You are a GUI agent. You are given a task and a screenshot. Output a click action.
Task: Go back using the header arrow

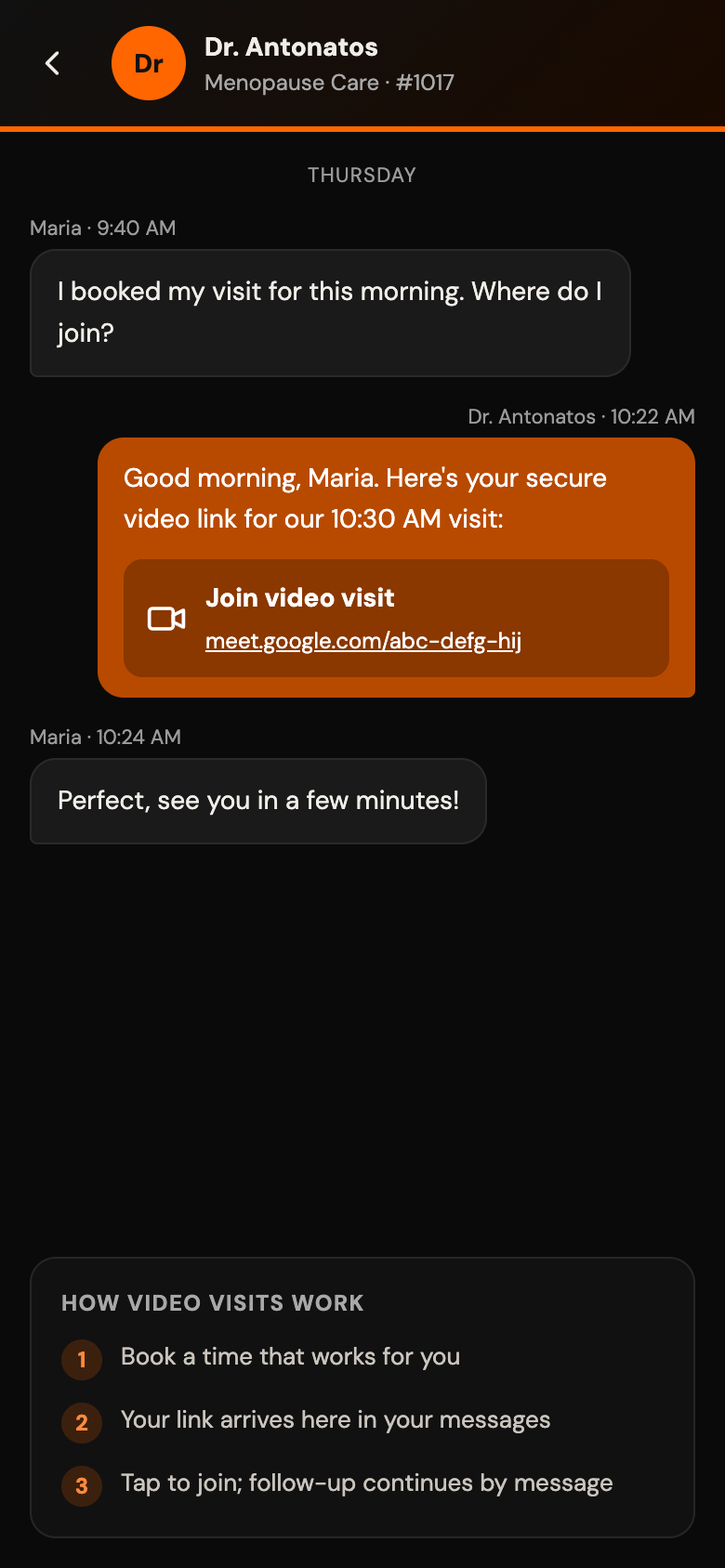pos(53,63)
